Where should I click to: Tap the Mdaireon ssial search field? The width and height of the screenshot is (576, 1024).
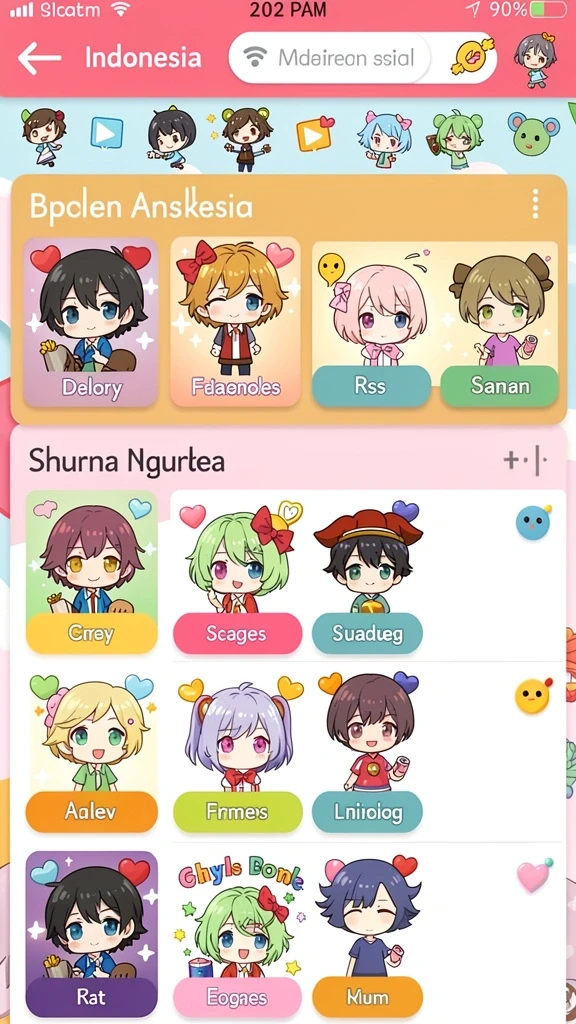click(x=330, y=58)
